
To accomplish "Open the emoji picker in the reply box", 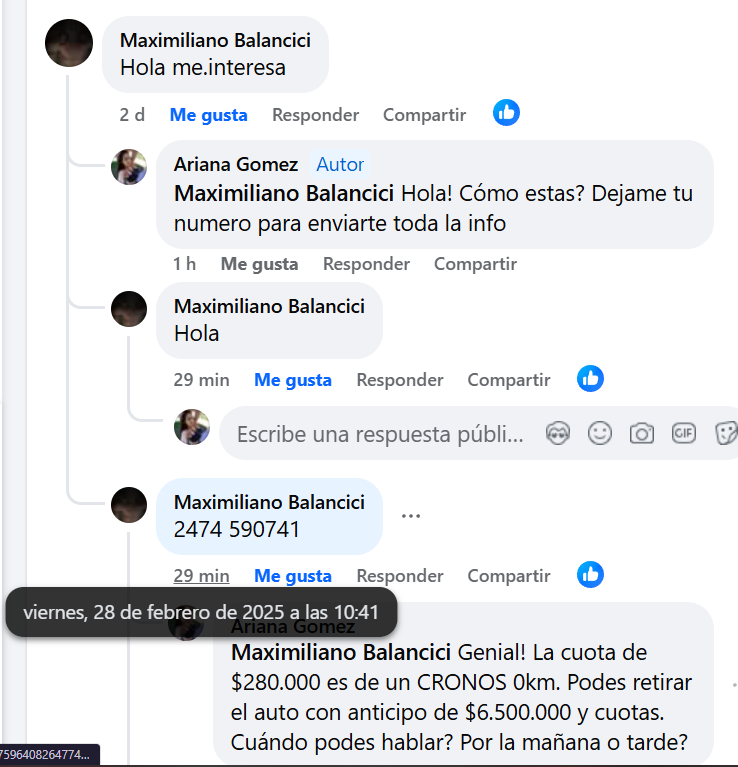I will coord(600,433).
